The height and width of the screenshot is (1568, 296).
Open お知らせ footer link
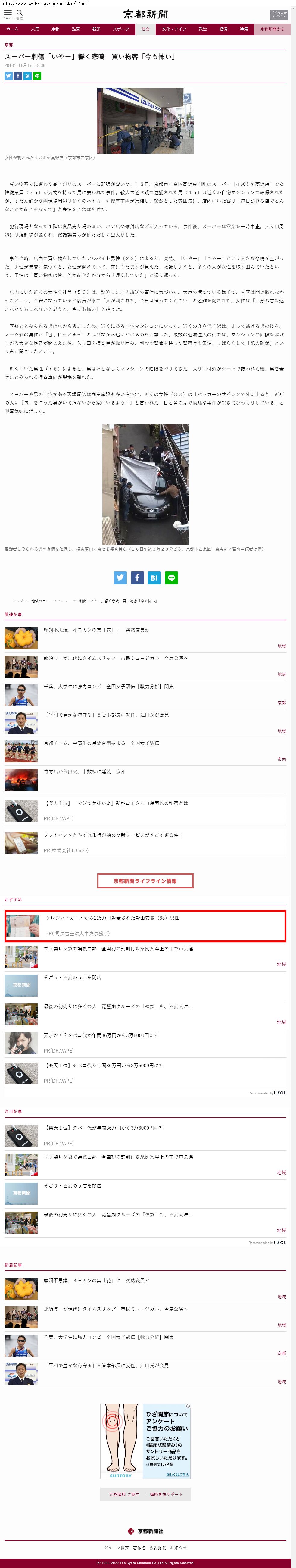[179, 1547]
